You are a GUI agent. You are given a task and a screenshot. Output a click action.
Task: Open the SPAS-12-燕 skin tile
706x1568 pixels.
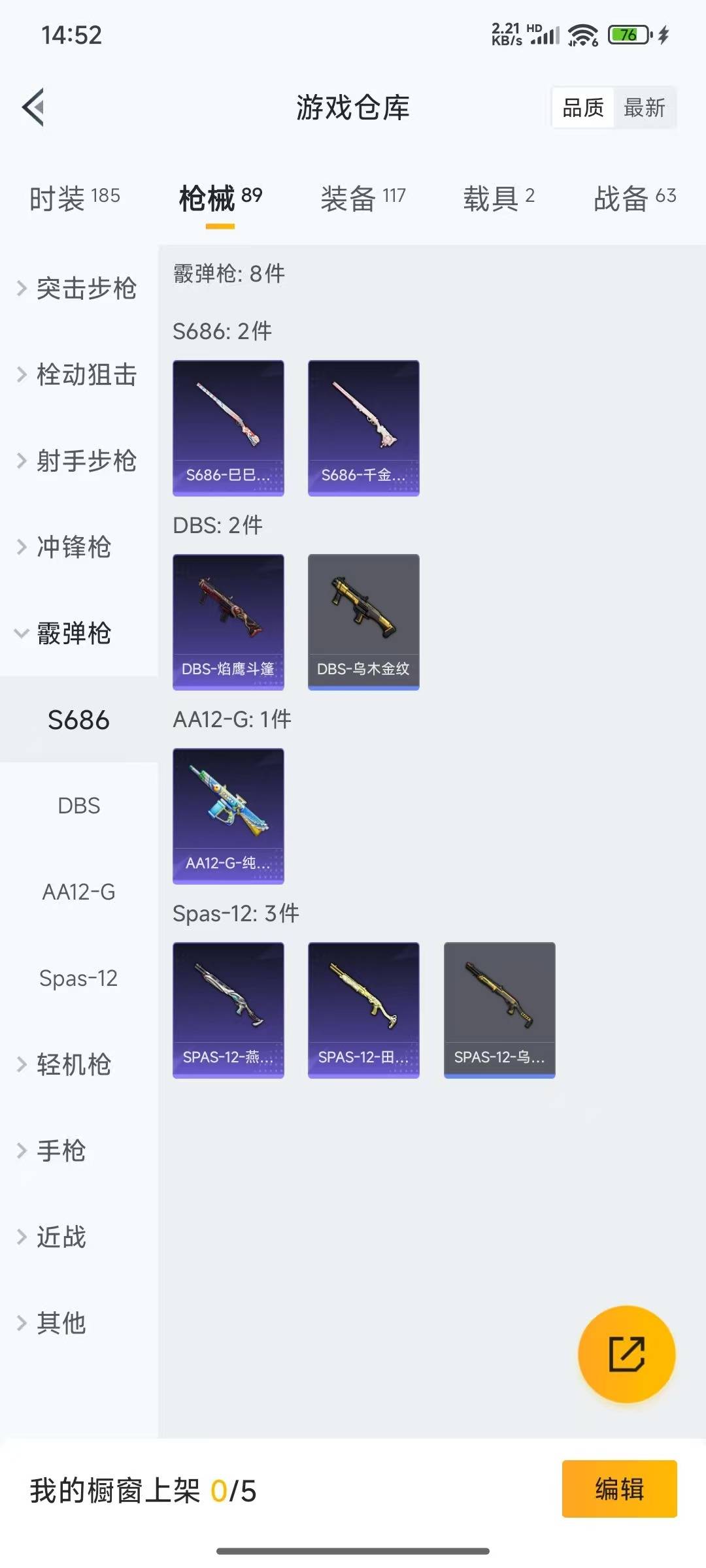(228, 1009)
